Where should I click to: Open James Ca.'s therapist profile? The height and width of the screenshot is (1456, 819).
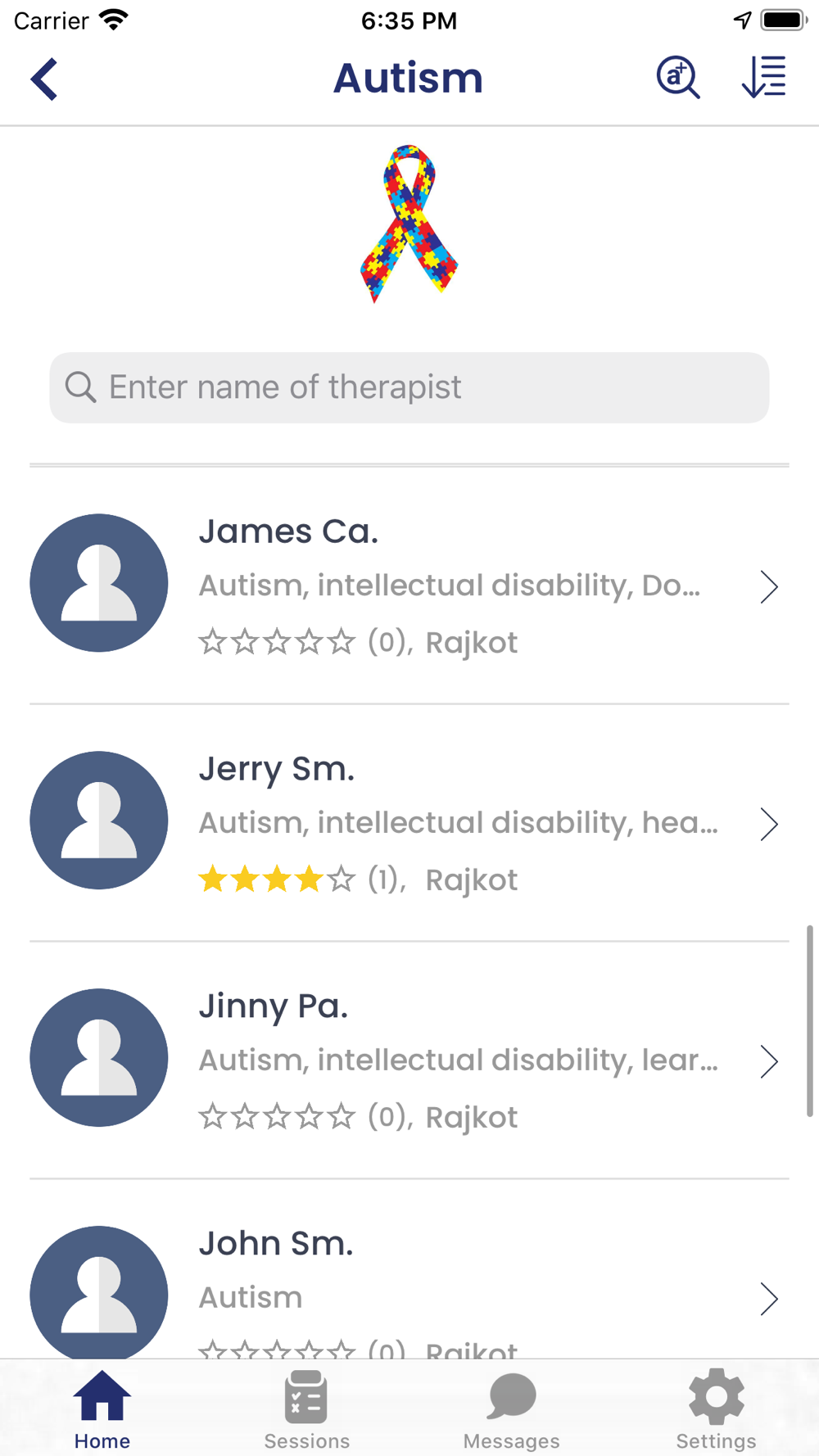point(409,585)
